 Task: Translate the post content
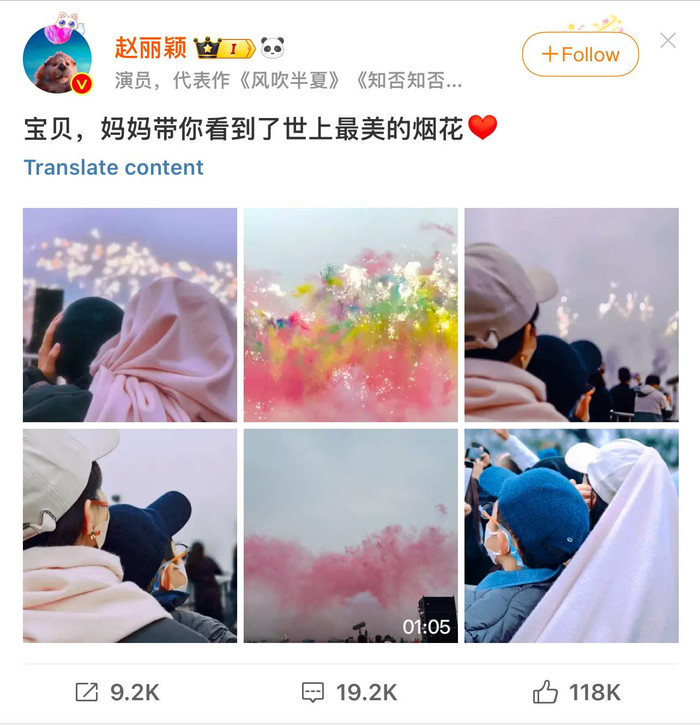(113, 167)
